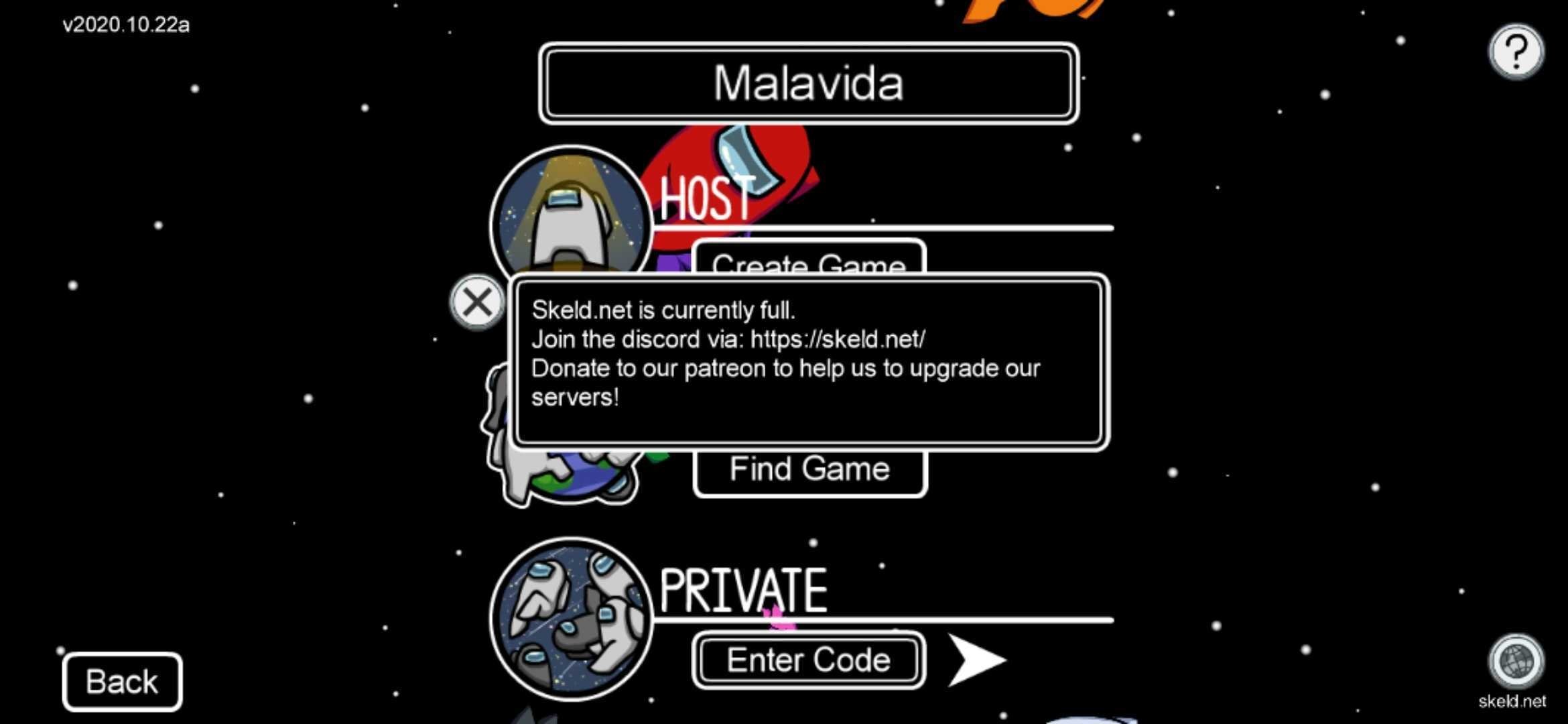The image size is (1568, 724).
Task: Open the skeld.net server region globe
Action: point(1515,662)
